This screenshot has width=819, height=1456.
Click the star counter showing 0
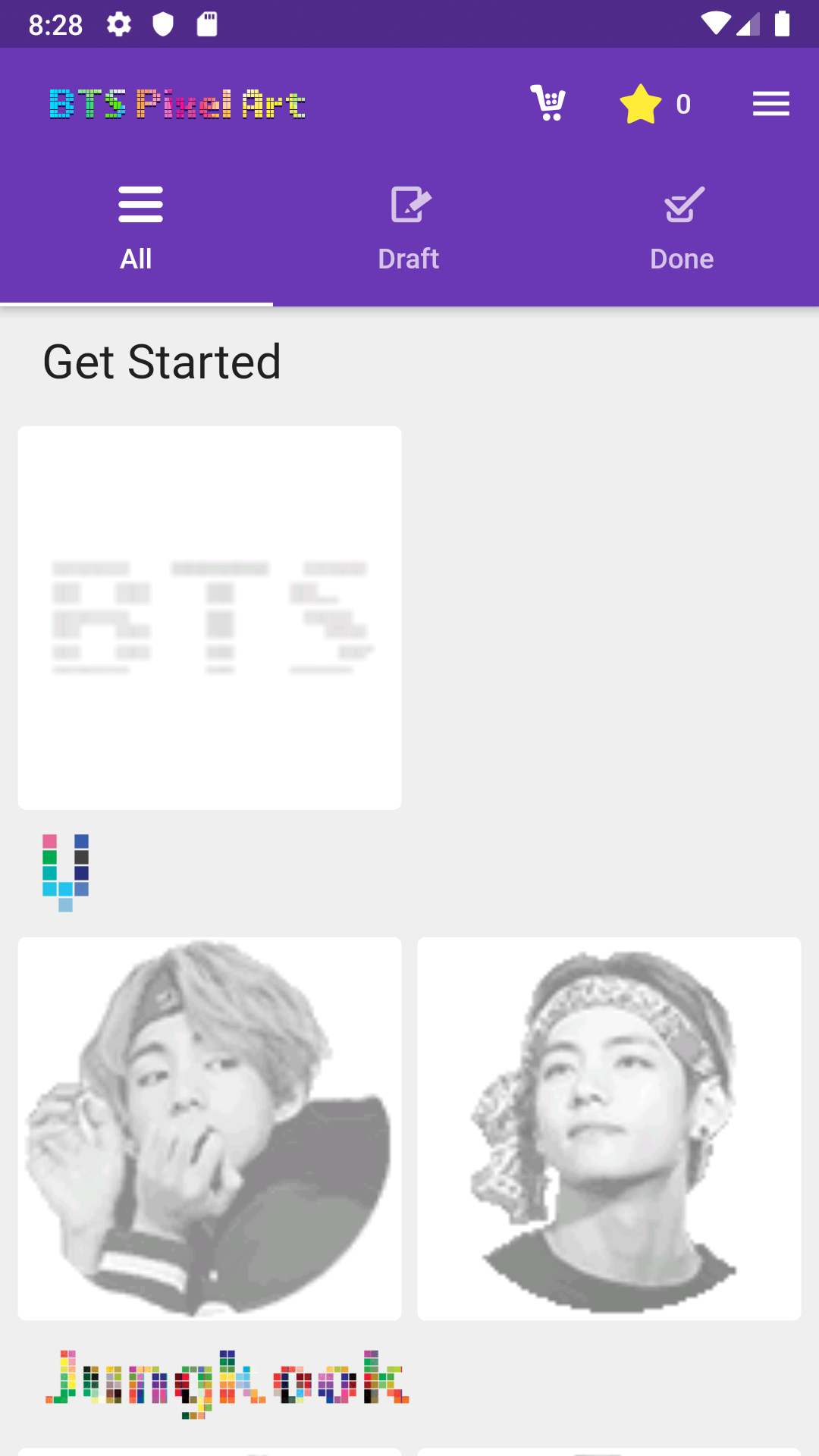[683, 104]
